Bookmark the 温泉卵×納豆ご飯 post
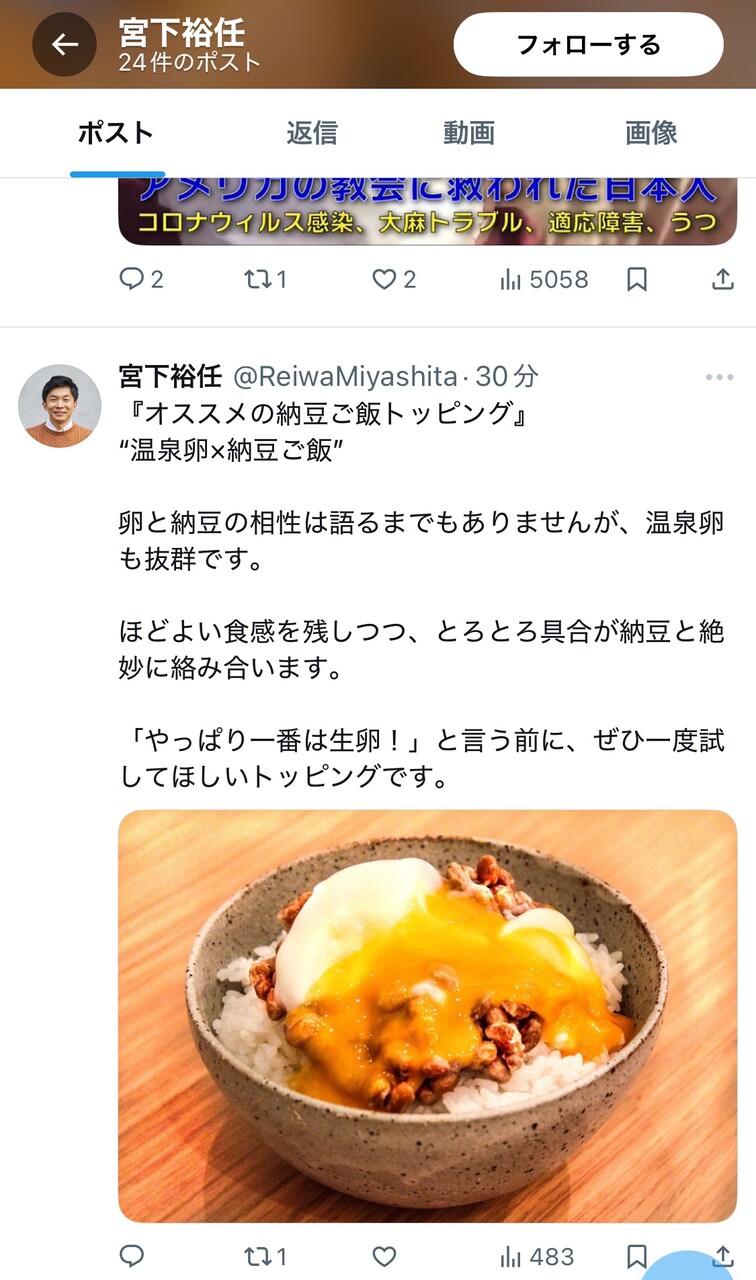The image size is (756, 1280). [636, 1256]
